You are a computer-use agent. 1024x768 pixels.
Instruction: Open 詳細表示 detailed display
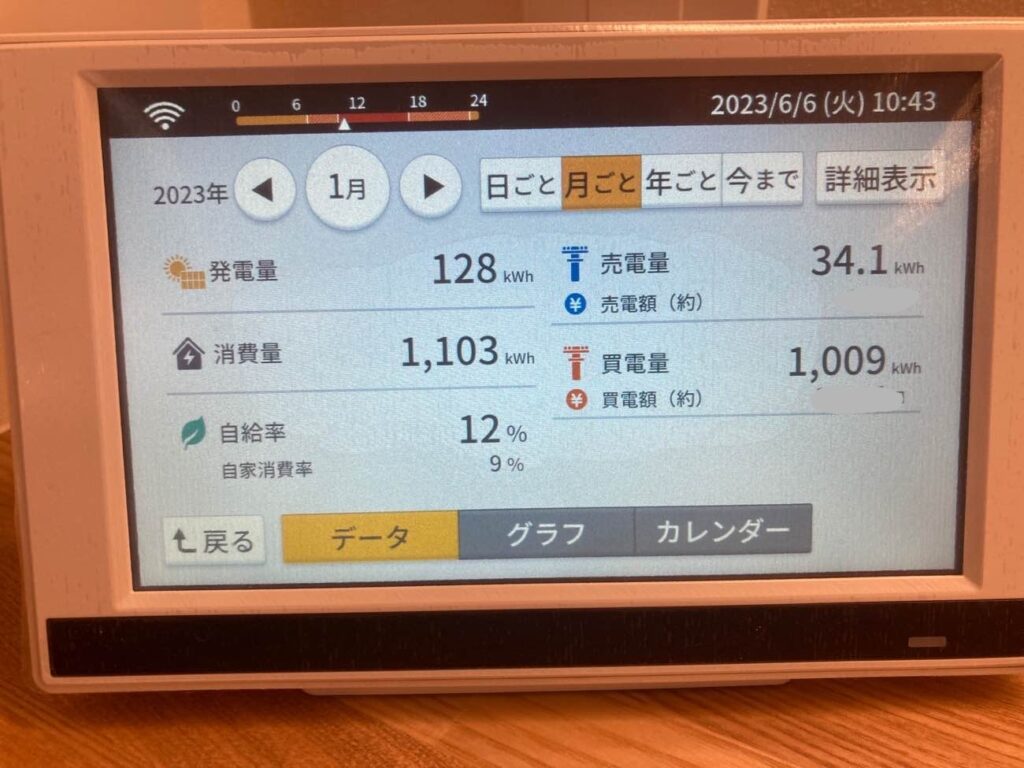pyautogui.click(x=880, y=178)
